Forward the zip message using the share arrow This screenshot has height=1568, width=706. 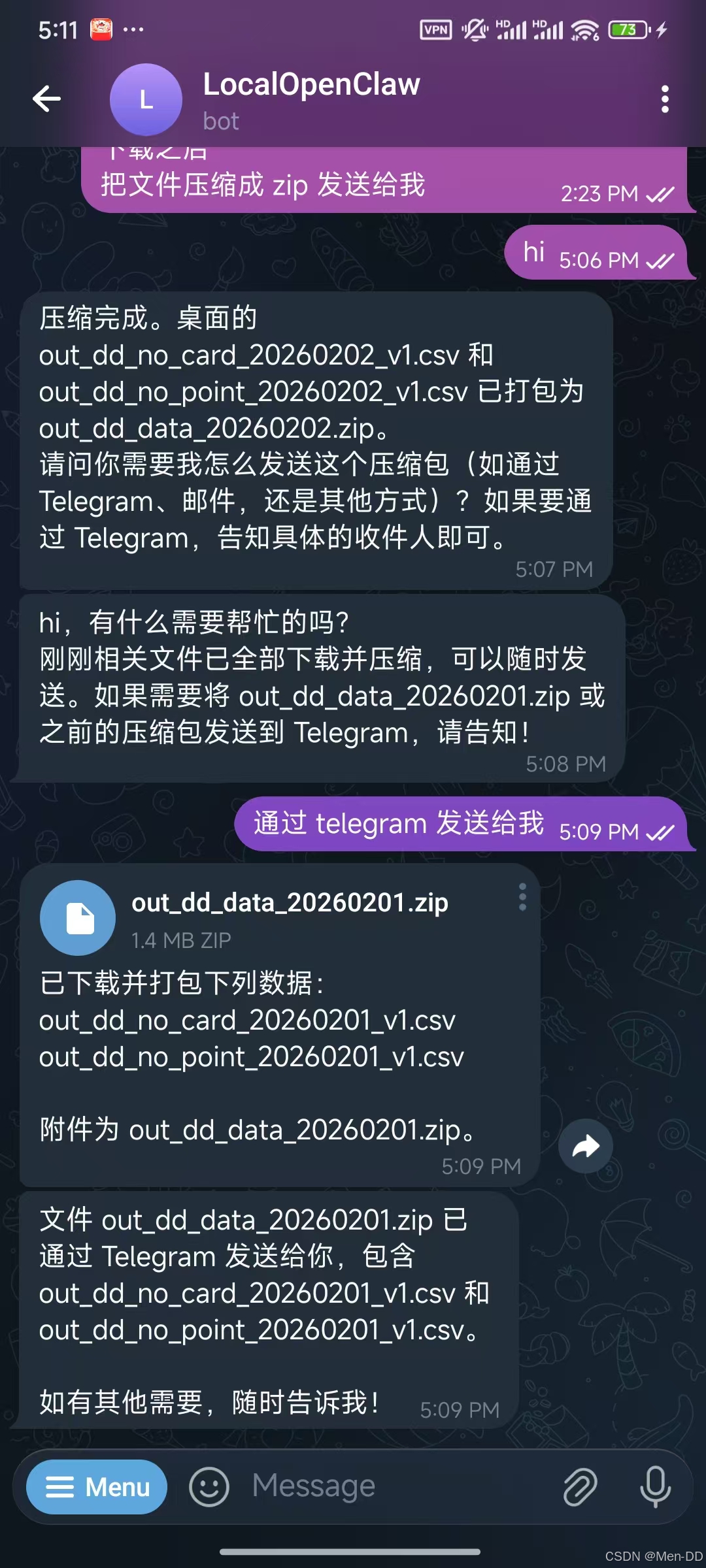(x=585, y=1146)
